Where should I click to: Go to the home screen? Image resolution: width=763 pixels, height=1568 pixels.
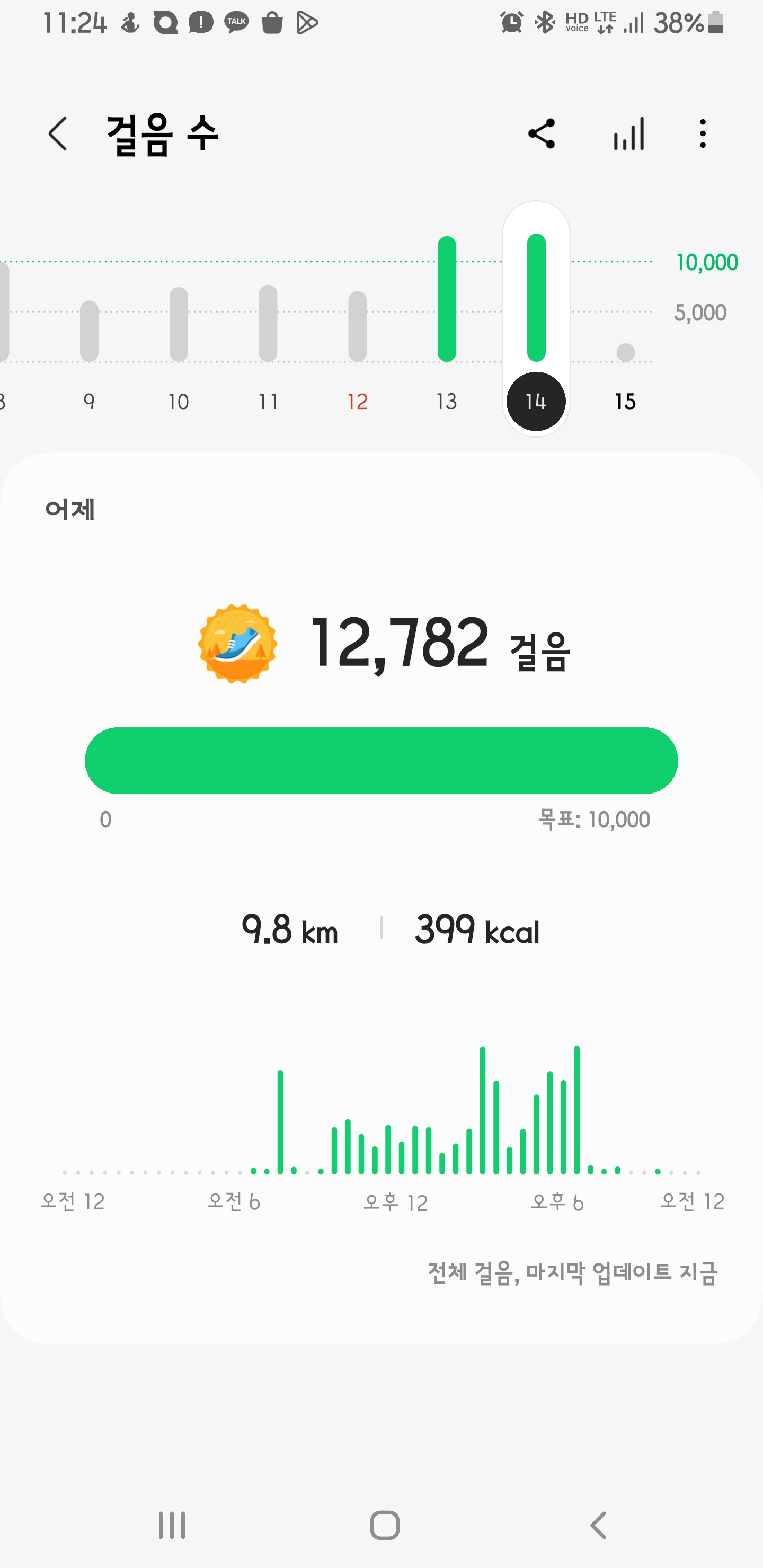pyautogui.click(x=385, y=1526)
